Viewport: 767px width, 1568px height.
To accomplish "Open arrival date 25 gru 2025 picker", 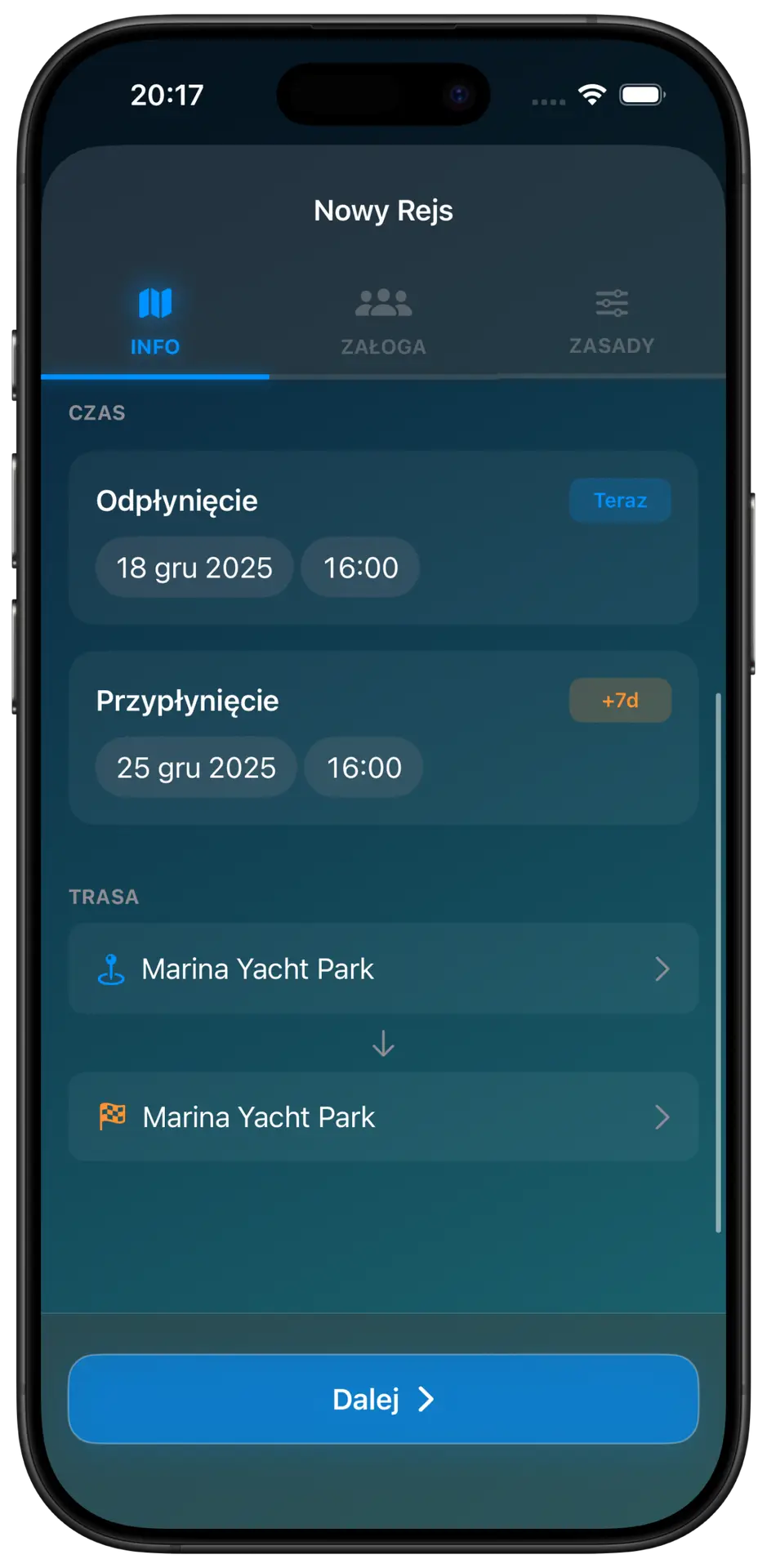I will pos(196,768).
